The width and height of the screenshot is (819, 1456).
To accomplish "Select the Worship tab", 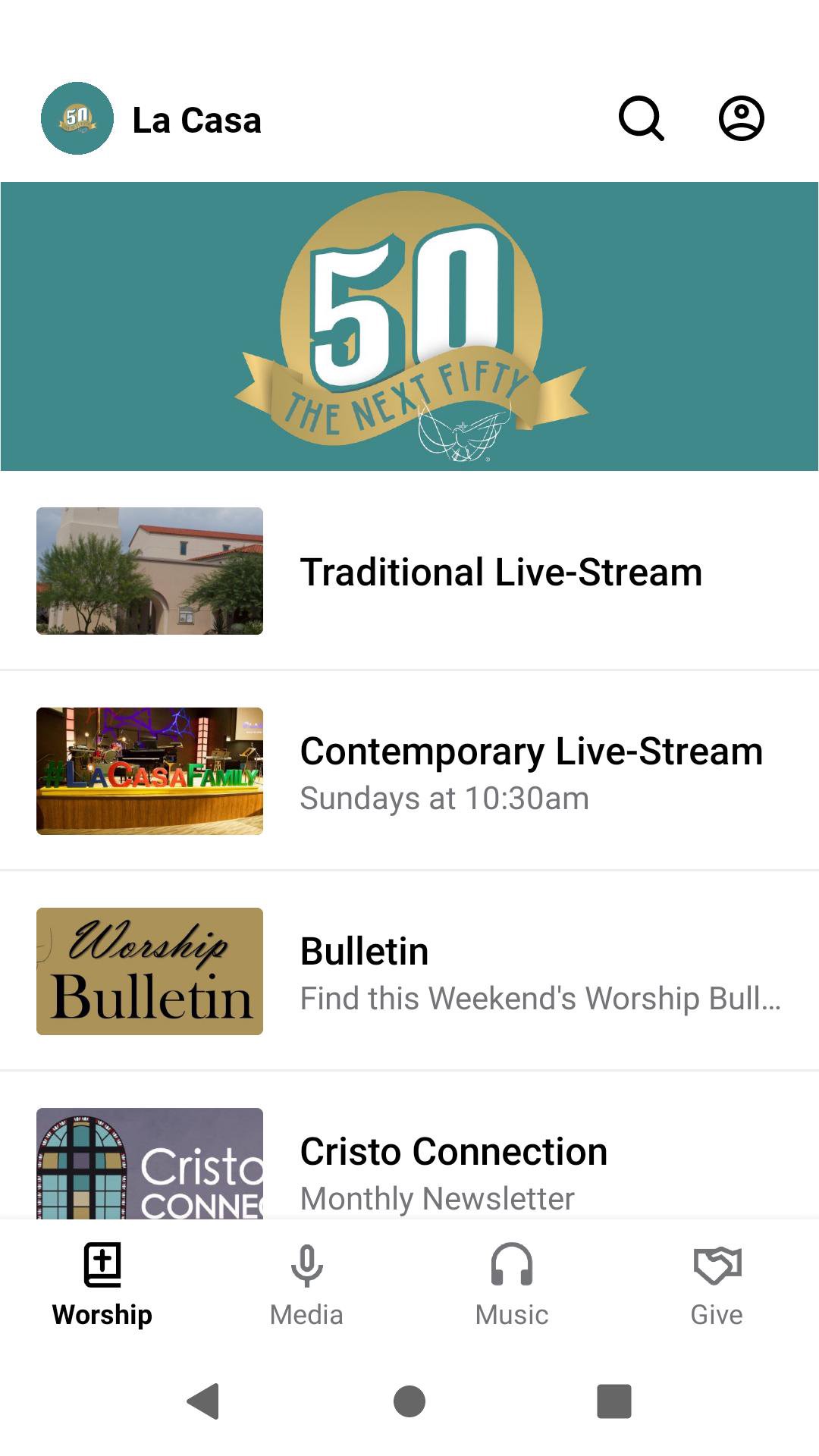I will 102,1283.
